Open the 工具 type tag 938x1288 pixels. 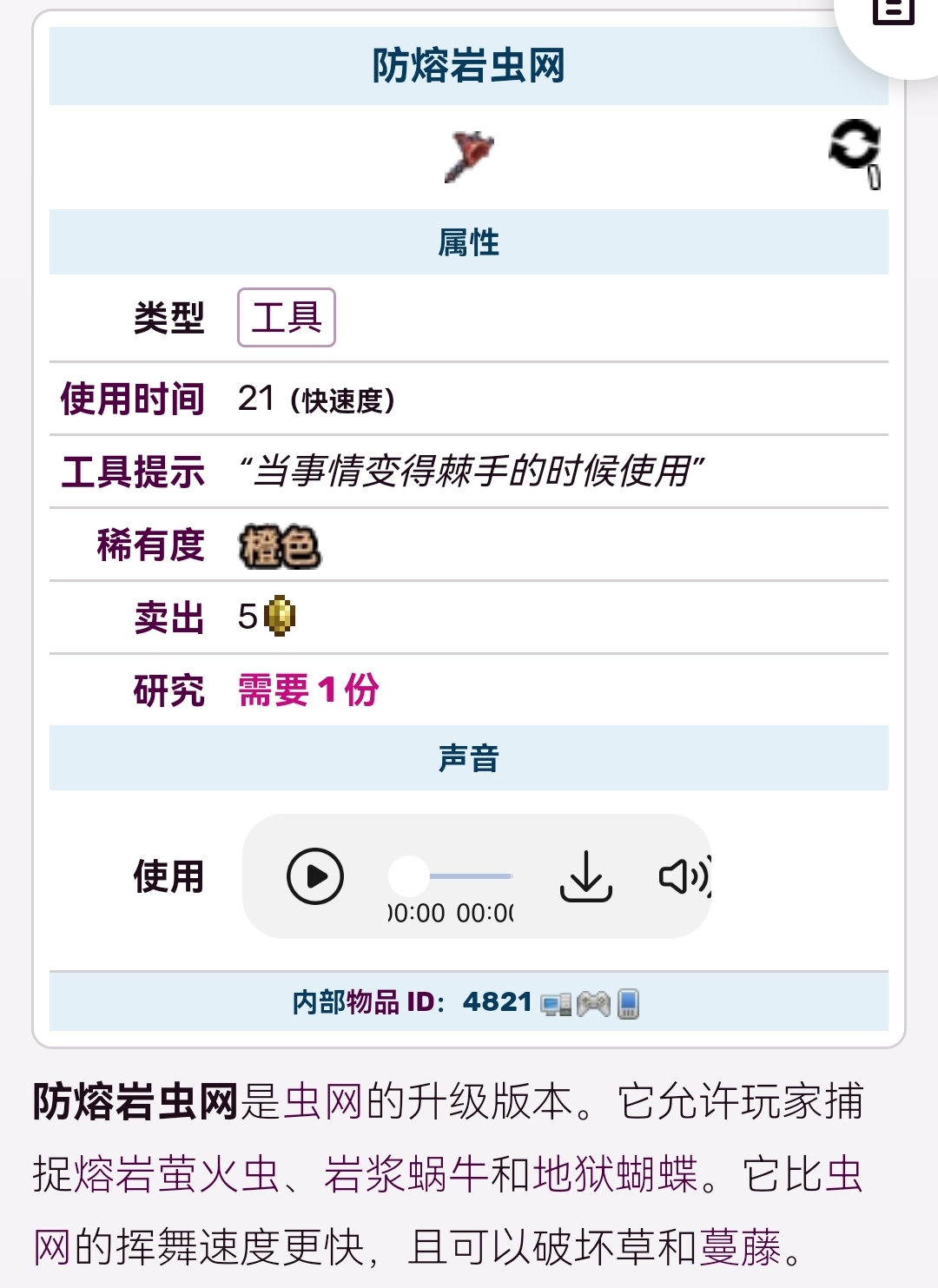[287, 317]
